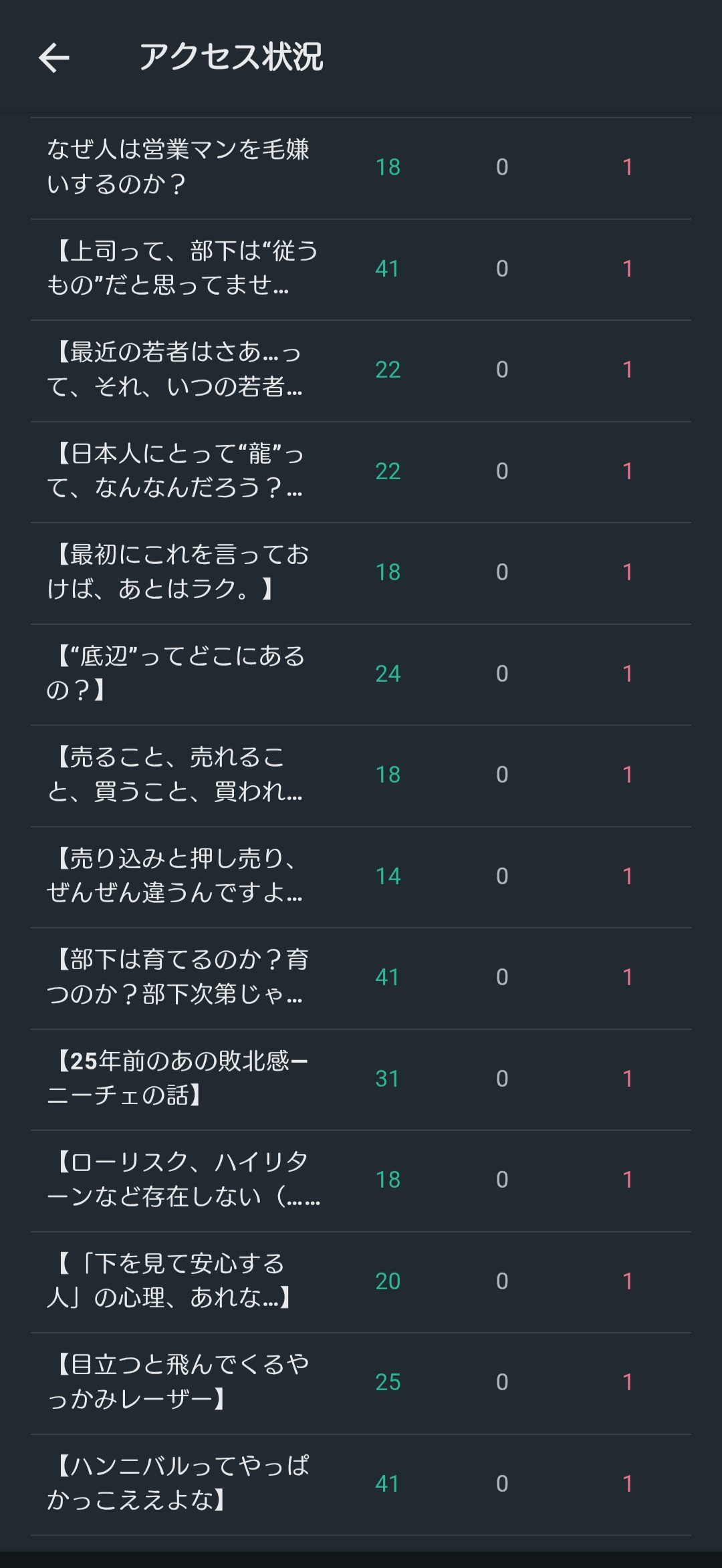This screenshot has width=722, height=1568.
Task: Open the 【上司って、部下は“従うもの” article
Action: (180, 269)
